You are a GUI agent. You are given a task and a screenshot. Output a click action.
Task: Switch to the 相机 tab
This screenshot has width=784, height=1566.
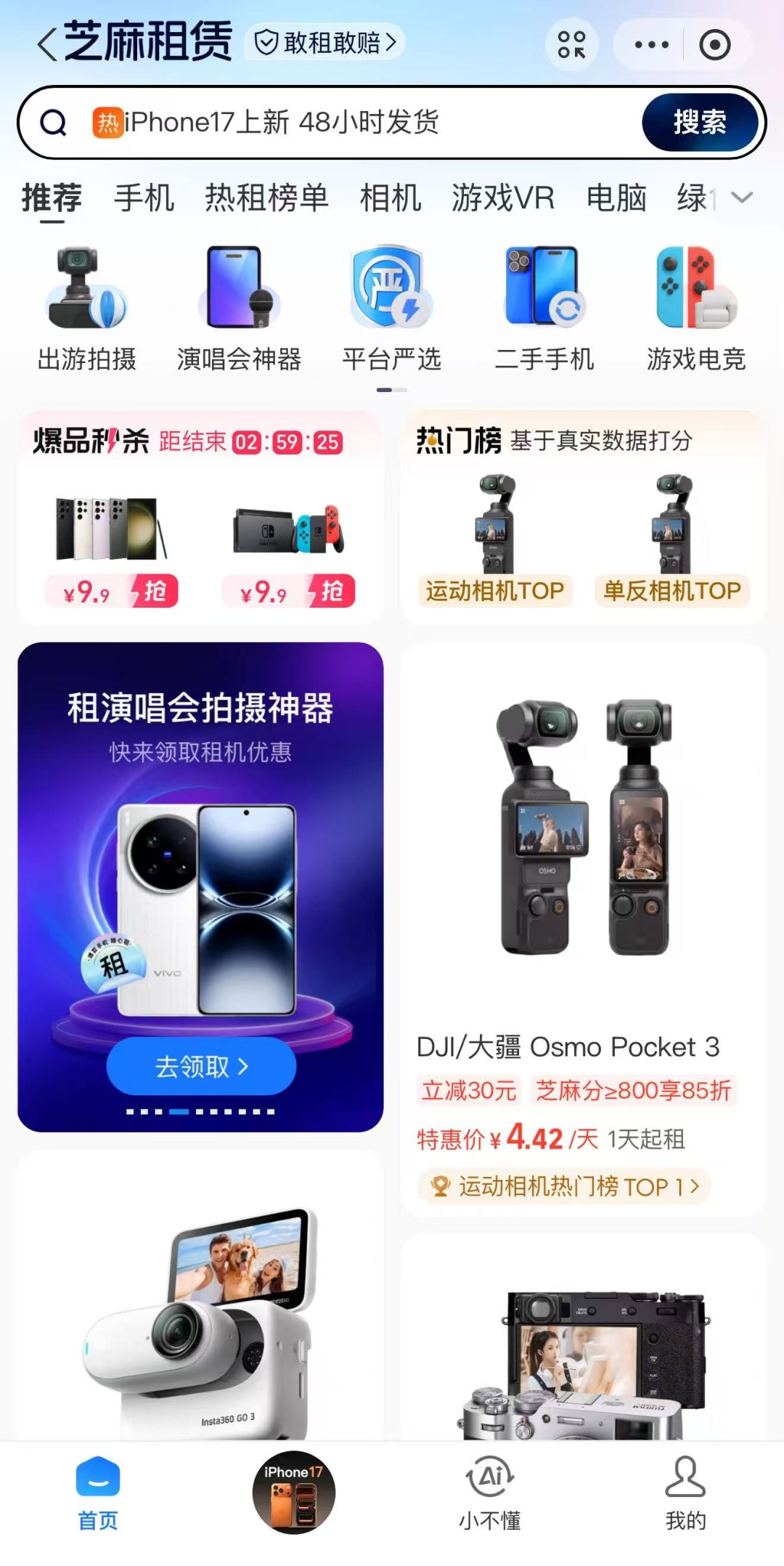[391, 197]
